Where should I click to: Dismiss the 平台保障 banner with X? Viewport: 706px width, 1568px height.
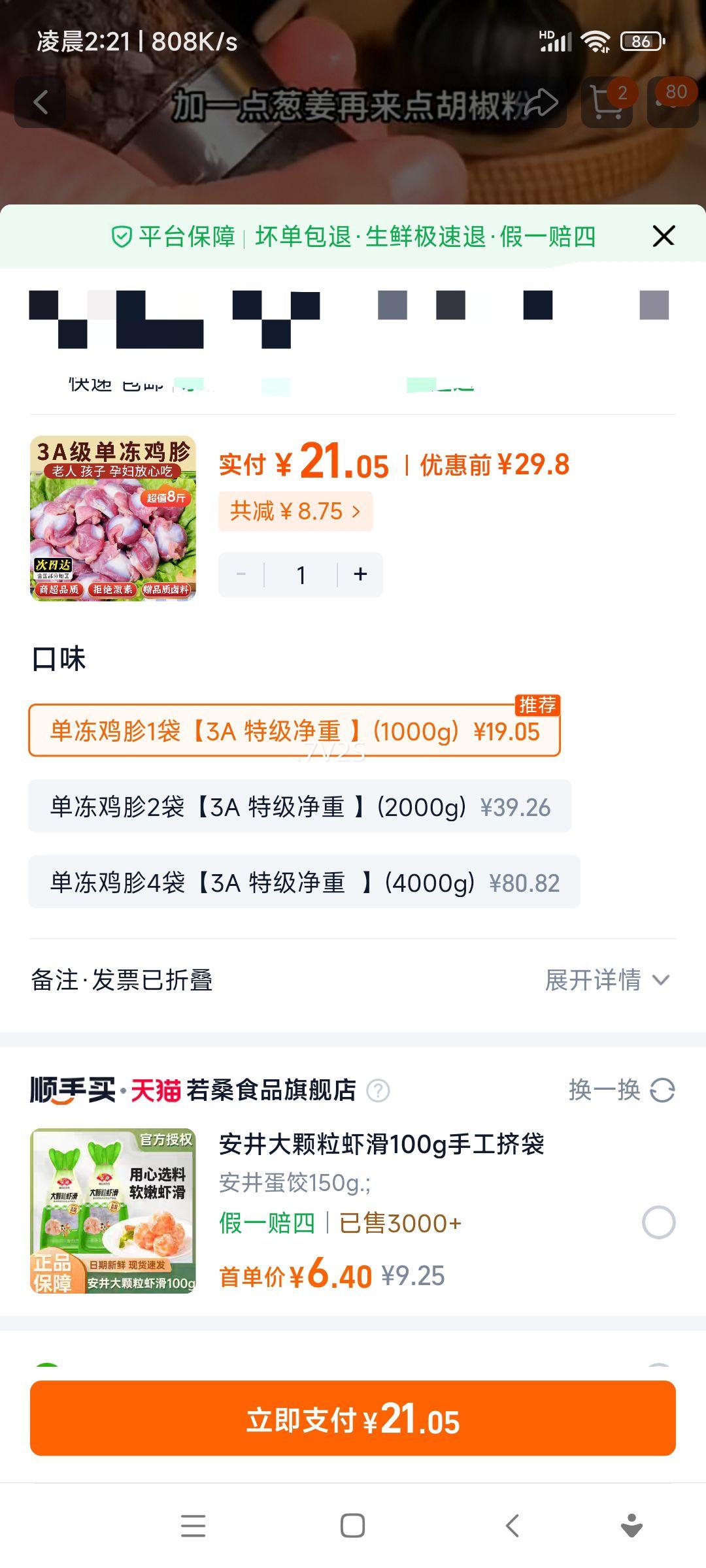click(664, 237)
